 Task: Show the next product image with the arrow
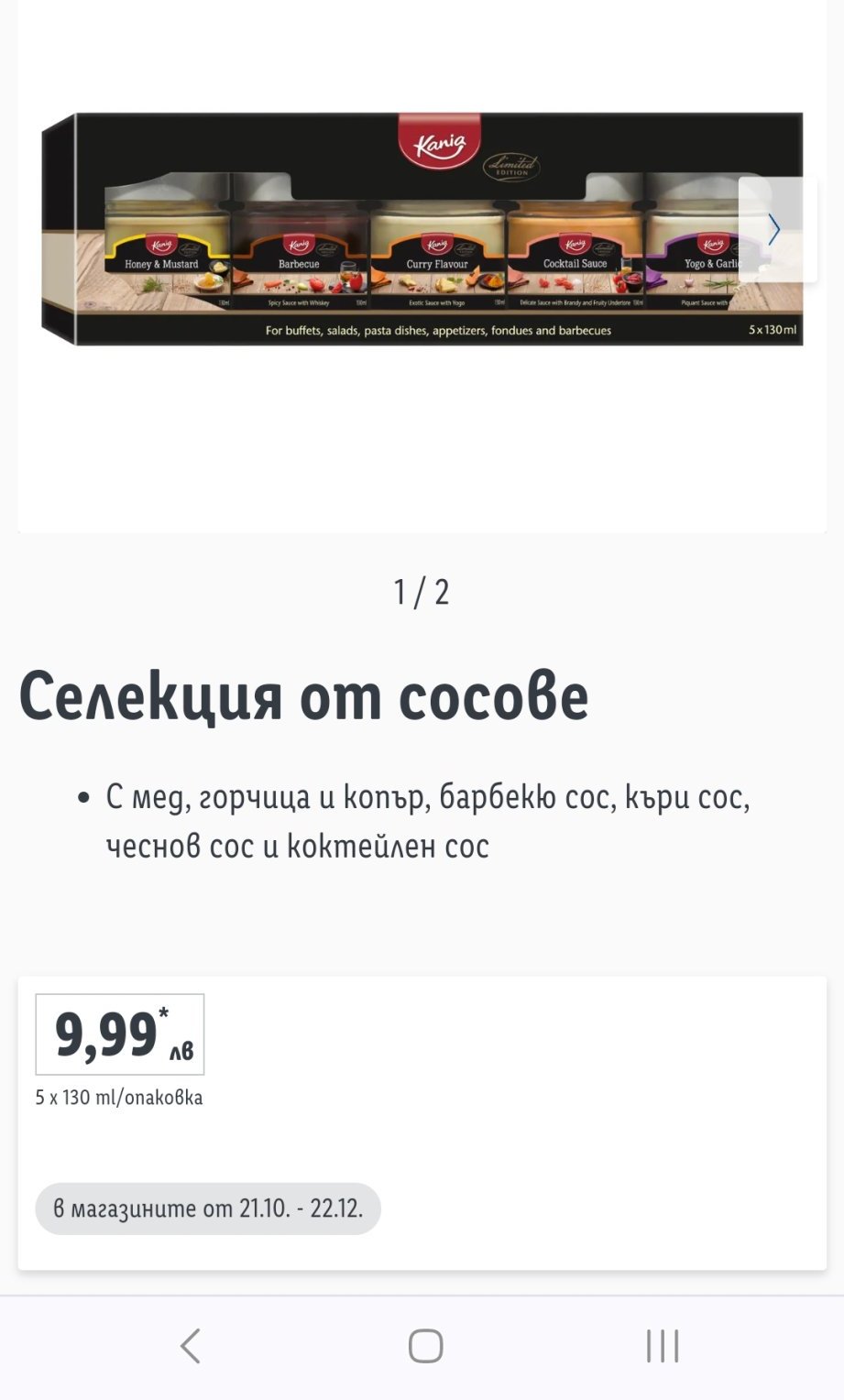coord(775,230)
